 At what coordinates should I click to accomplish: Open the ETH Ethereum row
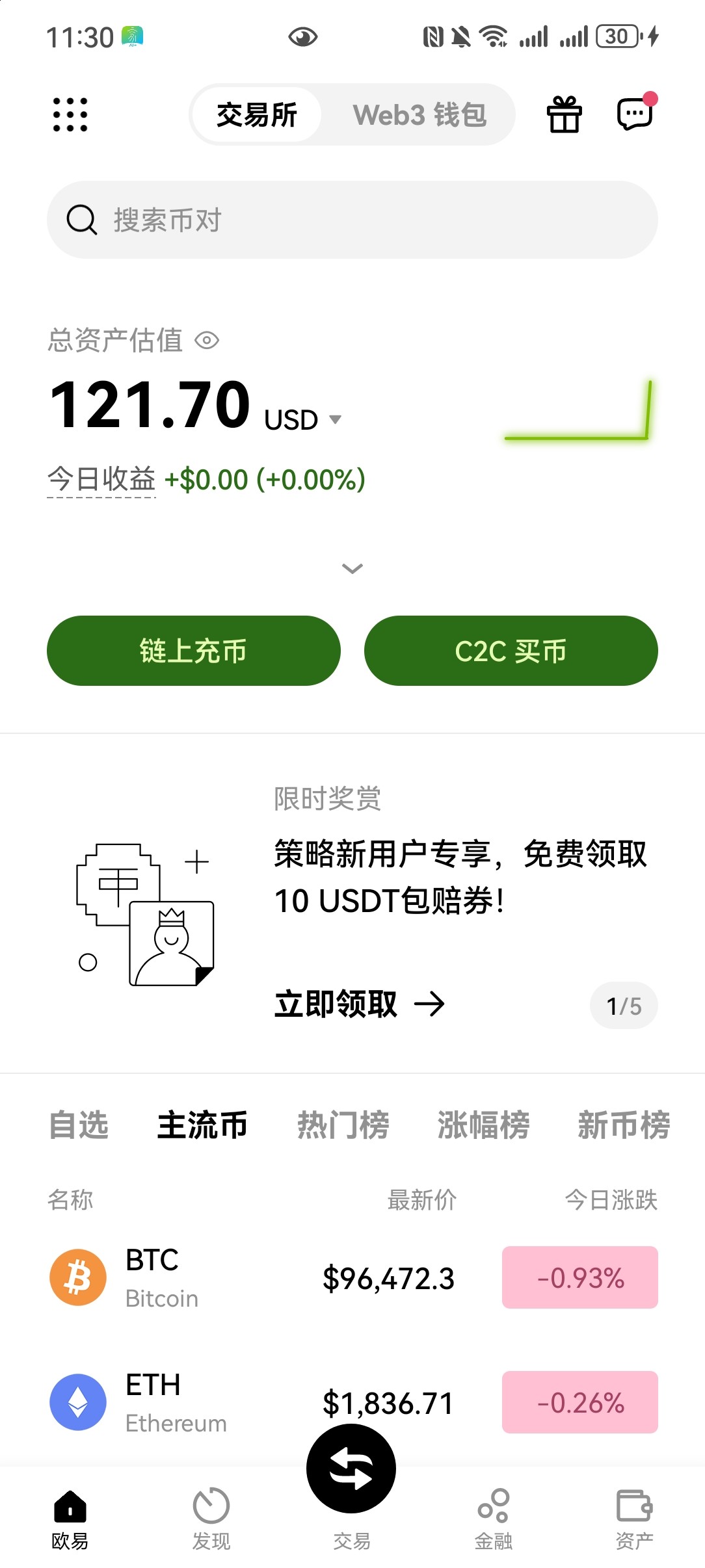tap(352, 1403)
